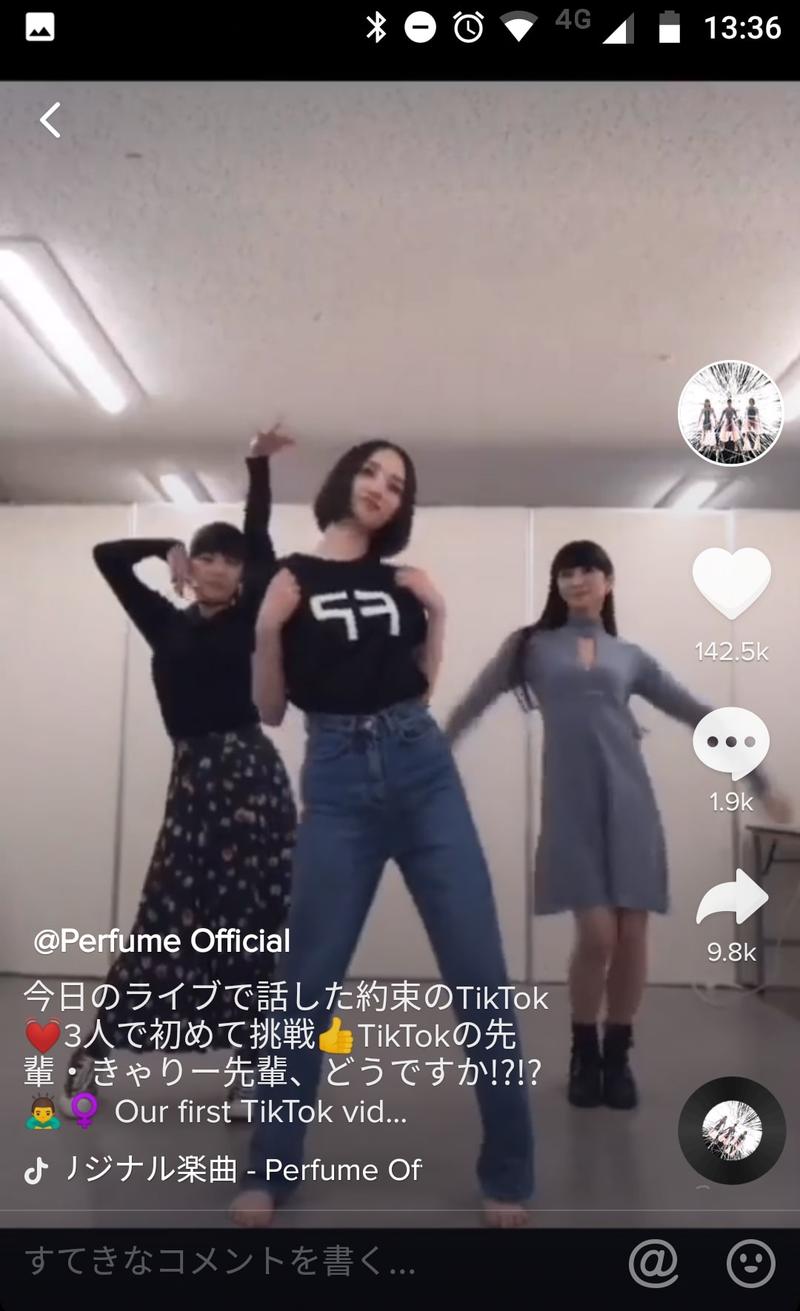Like this video with the heart
800x1311 pixels.
[731, 583]
